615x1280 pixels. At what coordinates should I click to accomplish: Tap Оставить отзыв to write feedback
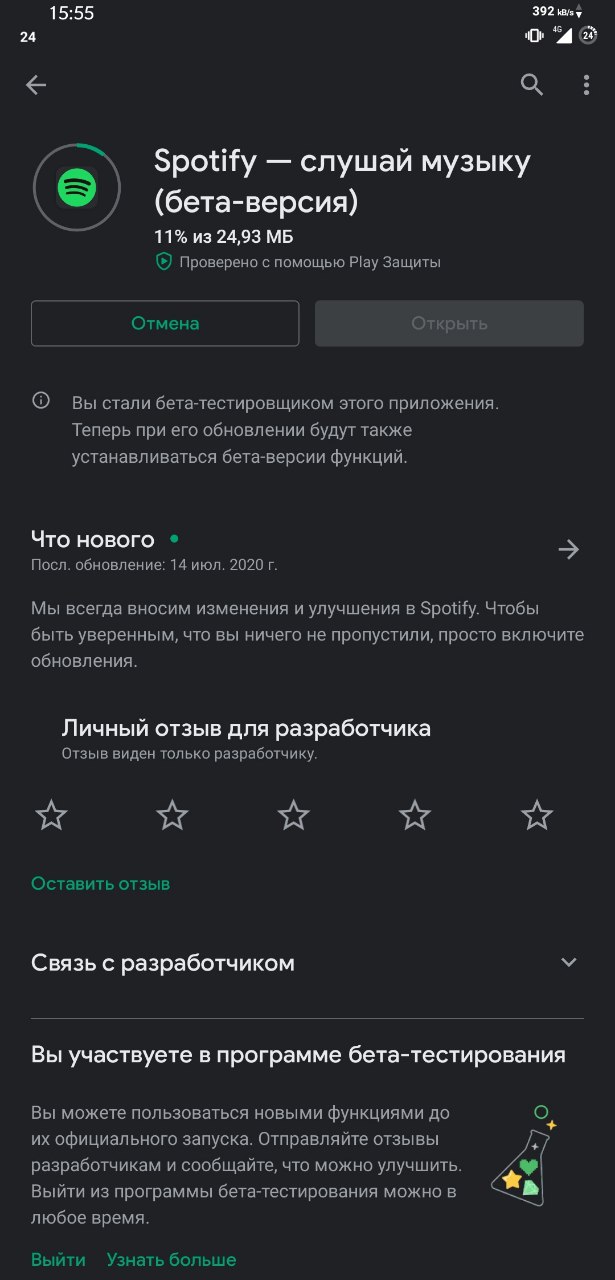[x=101, y=884]
